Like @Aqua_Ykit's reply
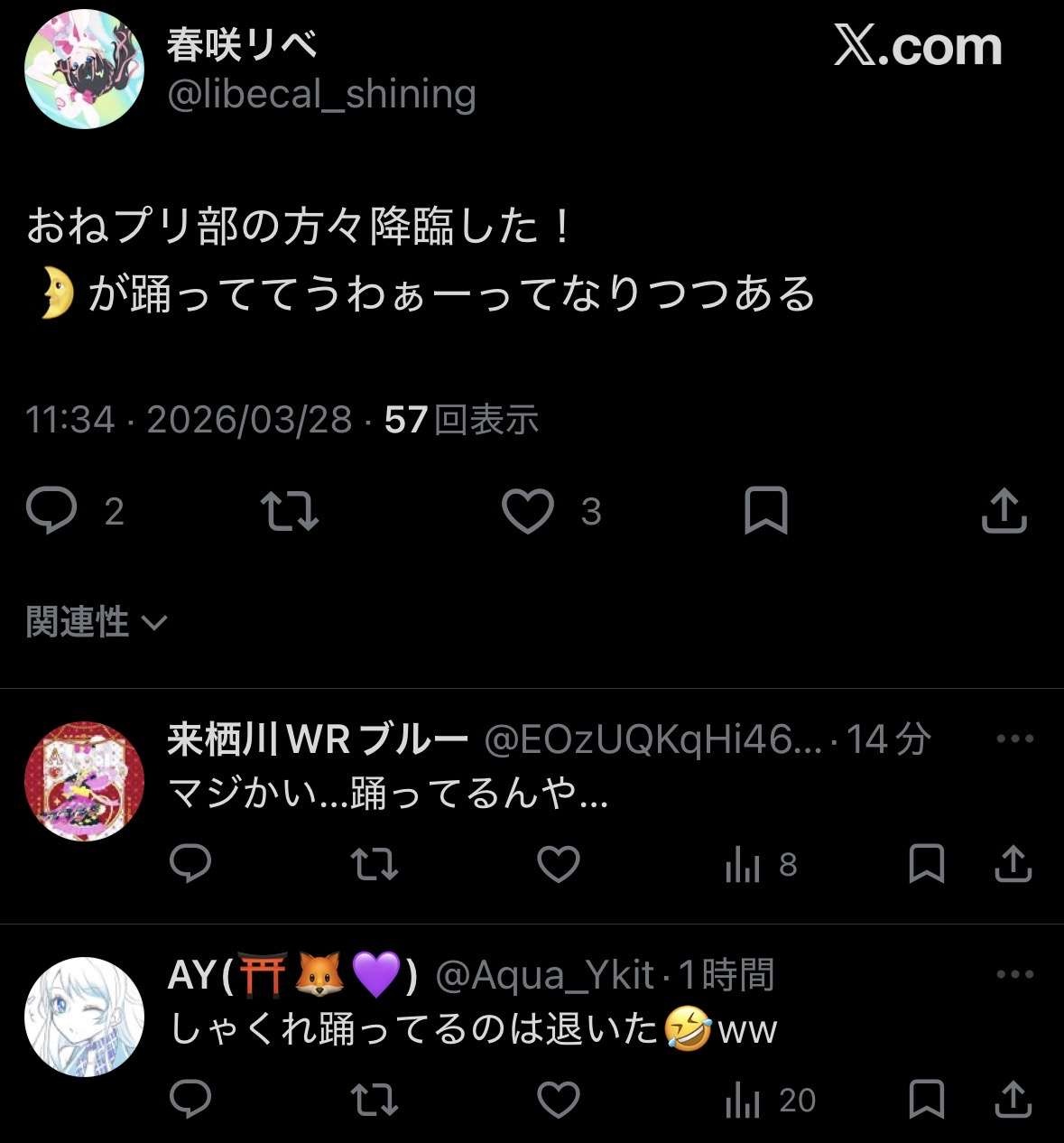This screenshot has width=1064, height=1143. click(559, 1100)
